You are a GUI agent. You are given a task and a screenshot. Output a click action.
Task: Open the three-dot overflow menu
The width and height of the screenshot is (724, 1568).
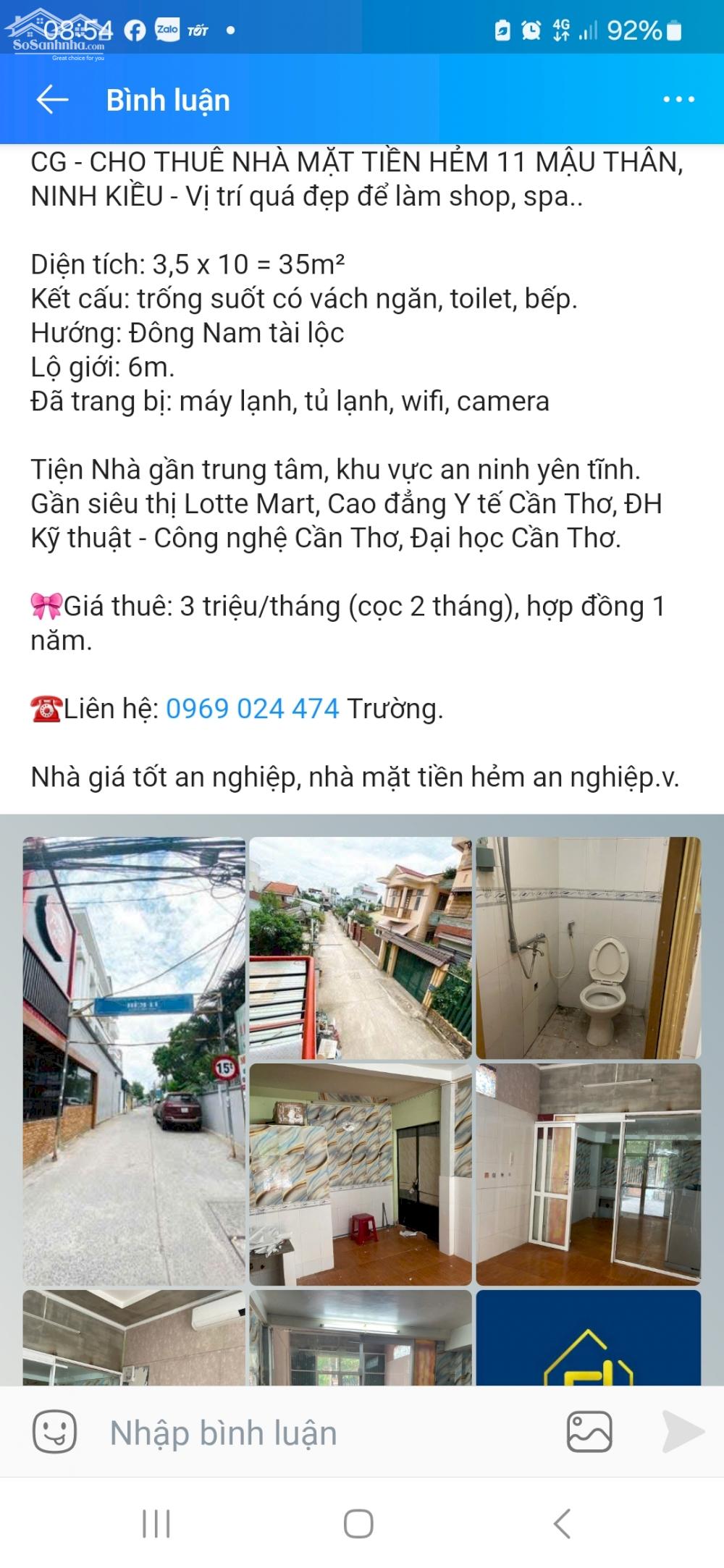tap(678, 100)
